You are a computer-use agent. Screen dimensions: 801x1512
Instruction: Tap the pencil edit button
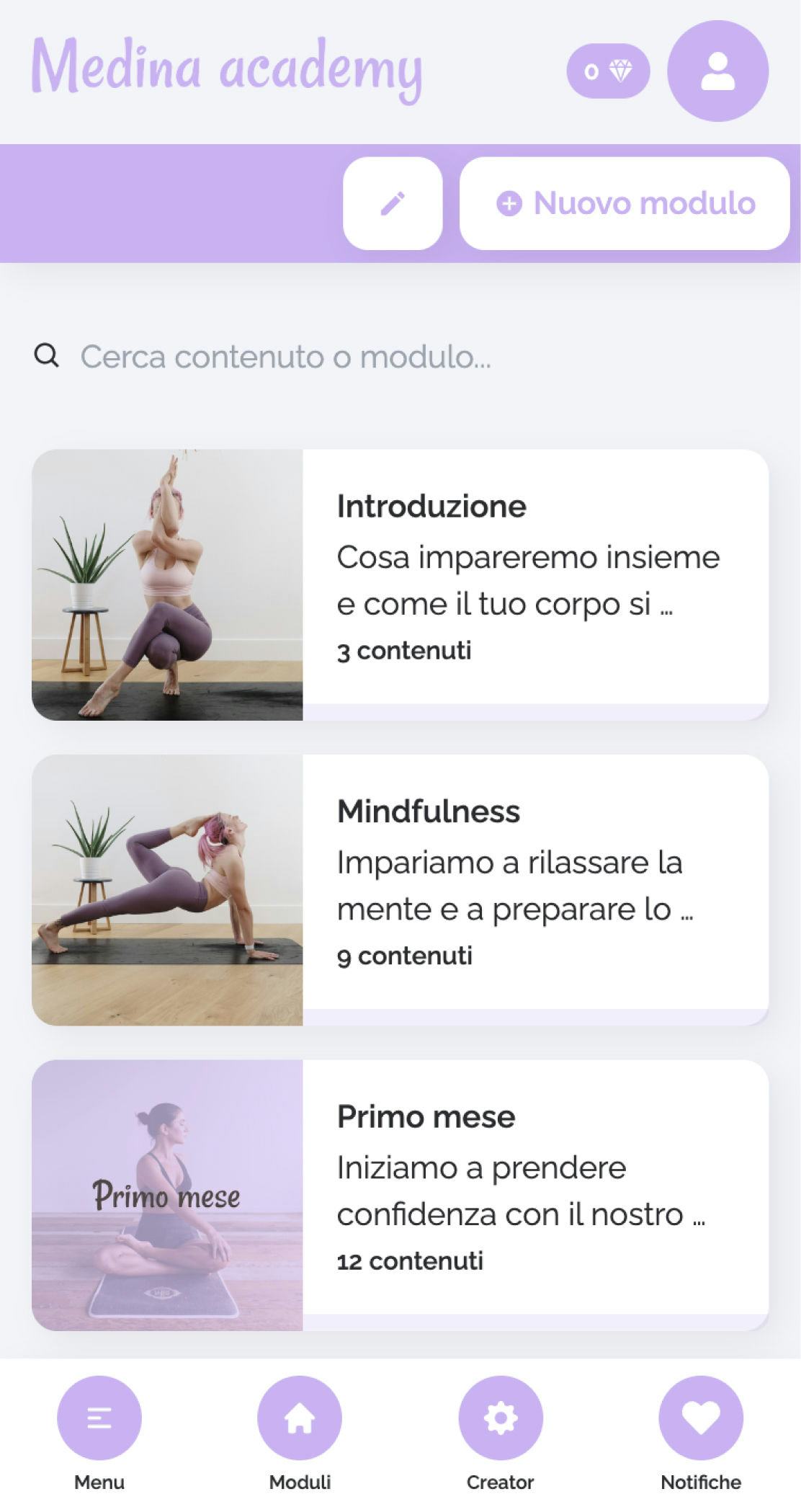click(x=393, y=203)
